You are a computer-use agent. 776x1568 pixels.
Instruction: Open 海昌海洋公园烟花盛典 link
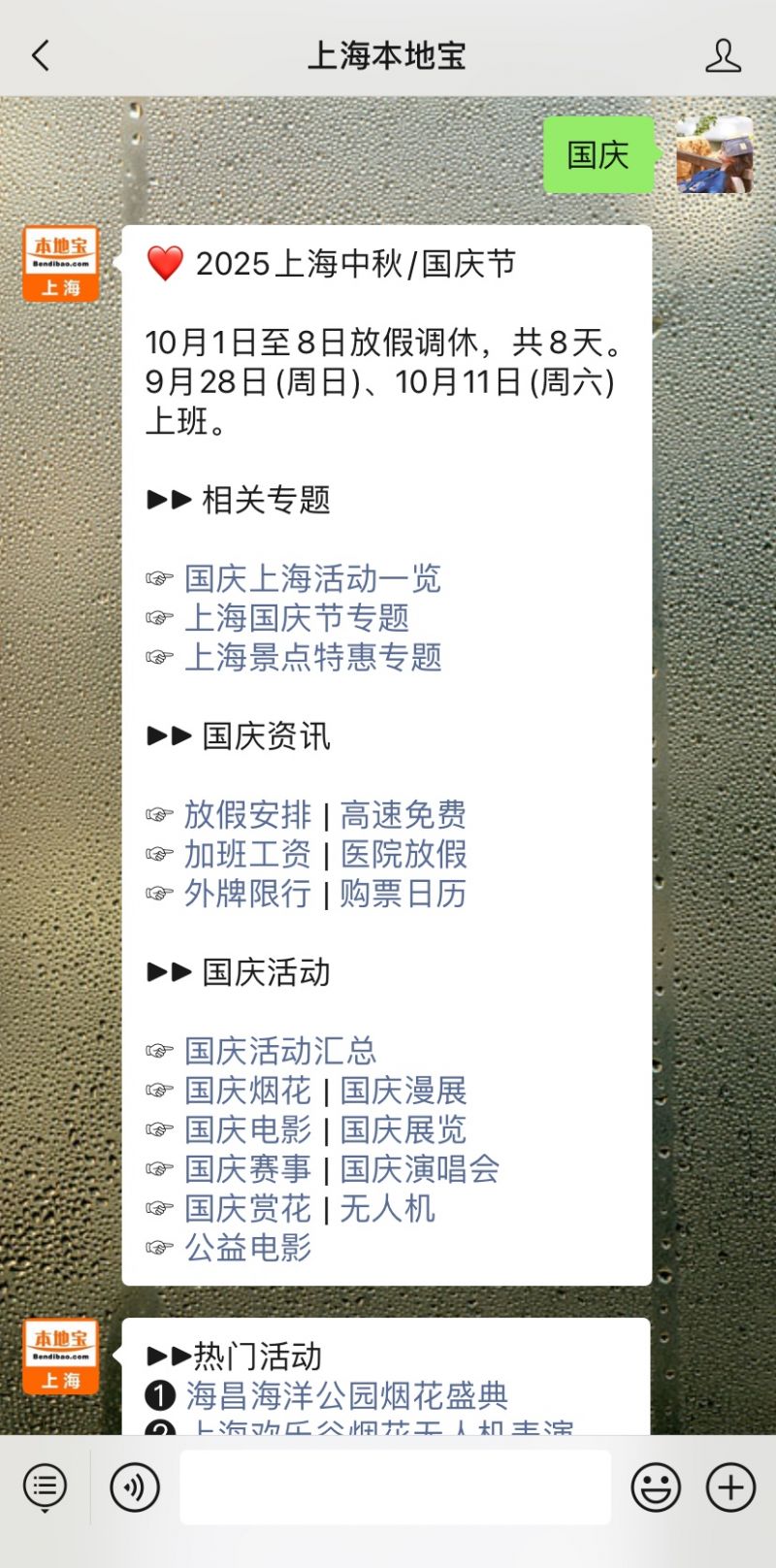[x=347, y=1395]
